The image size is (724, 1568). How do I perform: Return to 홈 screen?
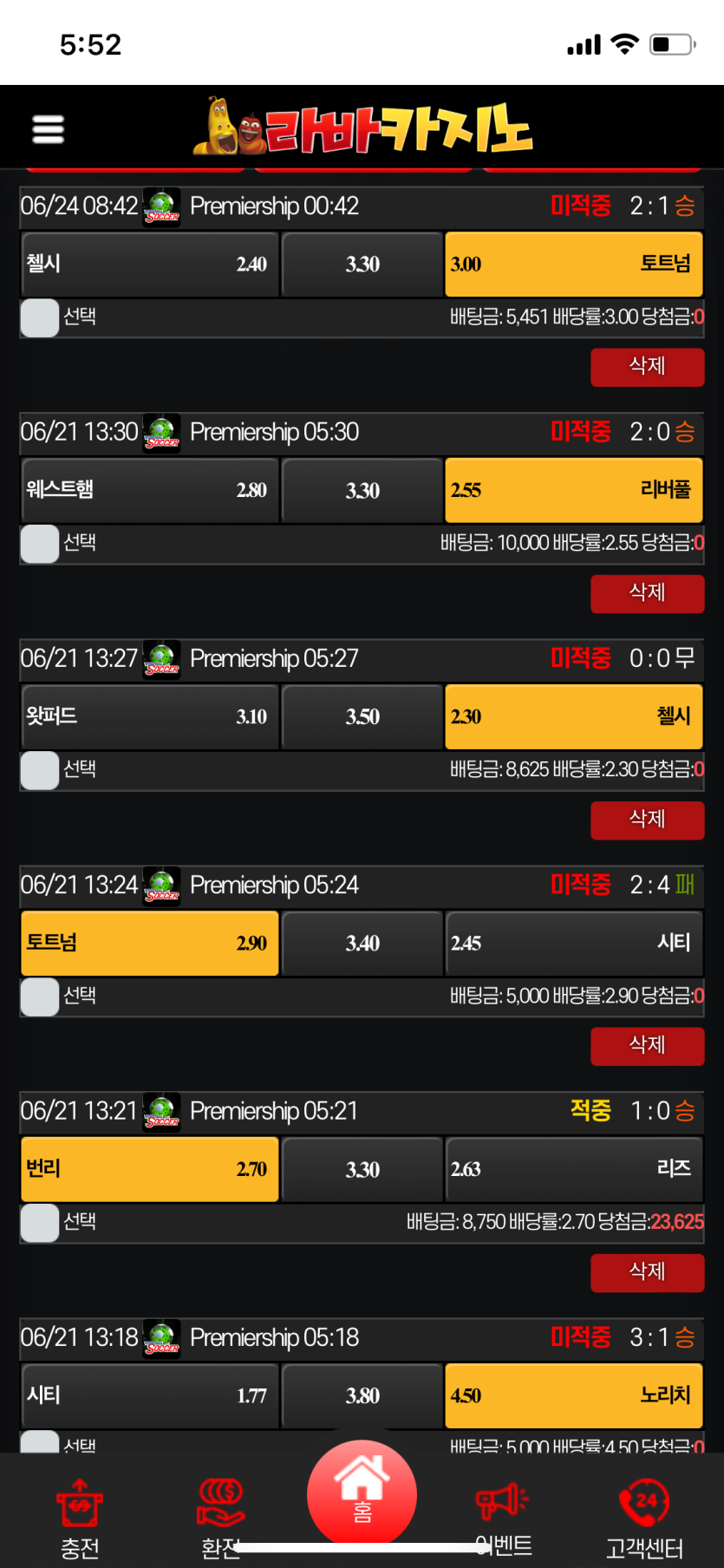coord(362,1493)
